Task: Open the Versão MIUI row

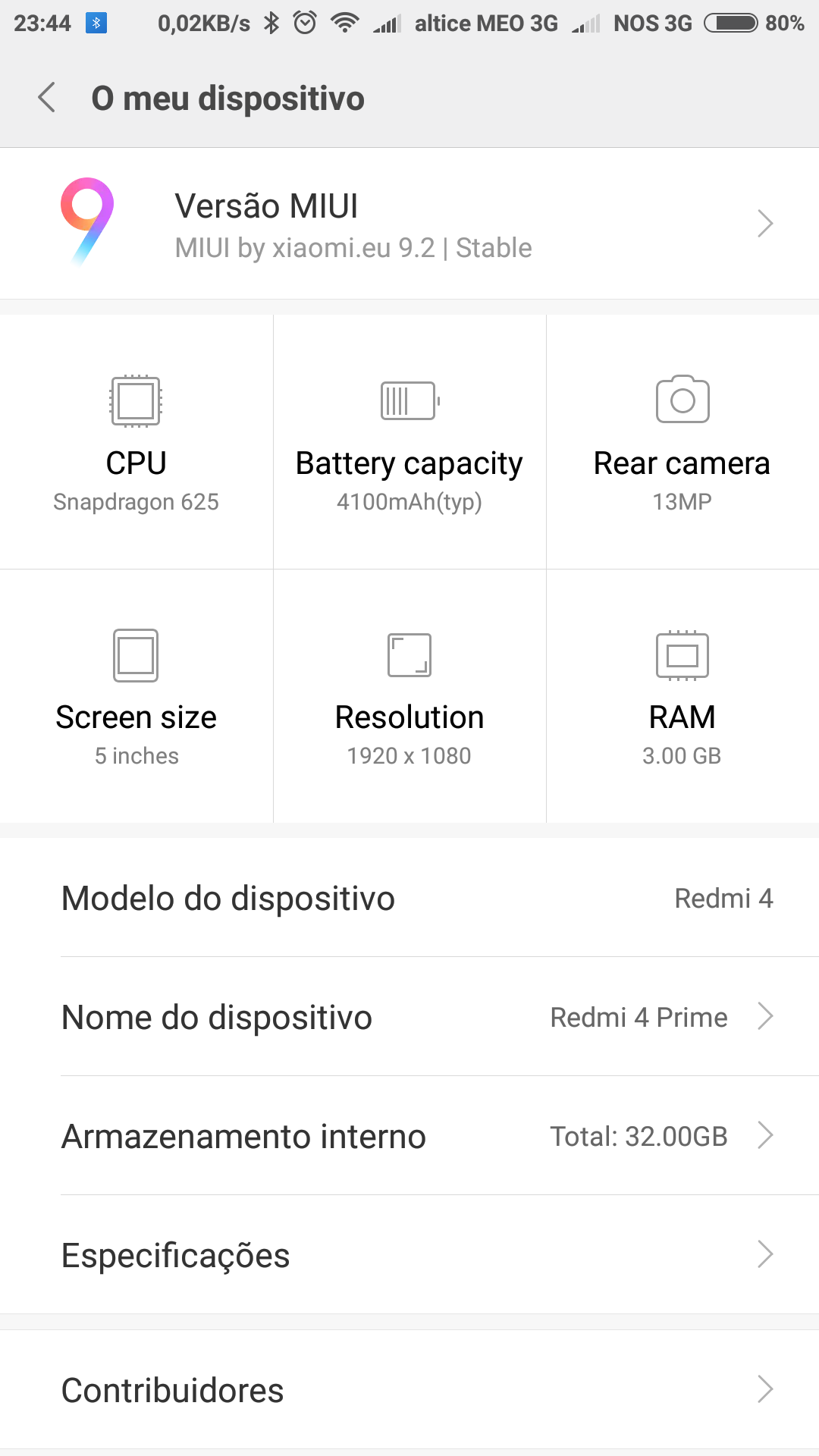Action: point(409,224)
